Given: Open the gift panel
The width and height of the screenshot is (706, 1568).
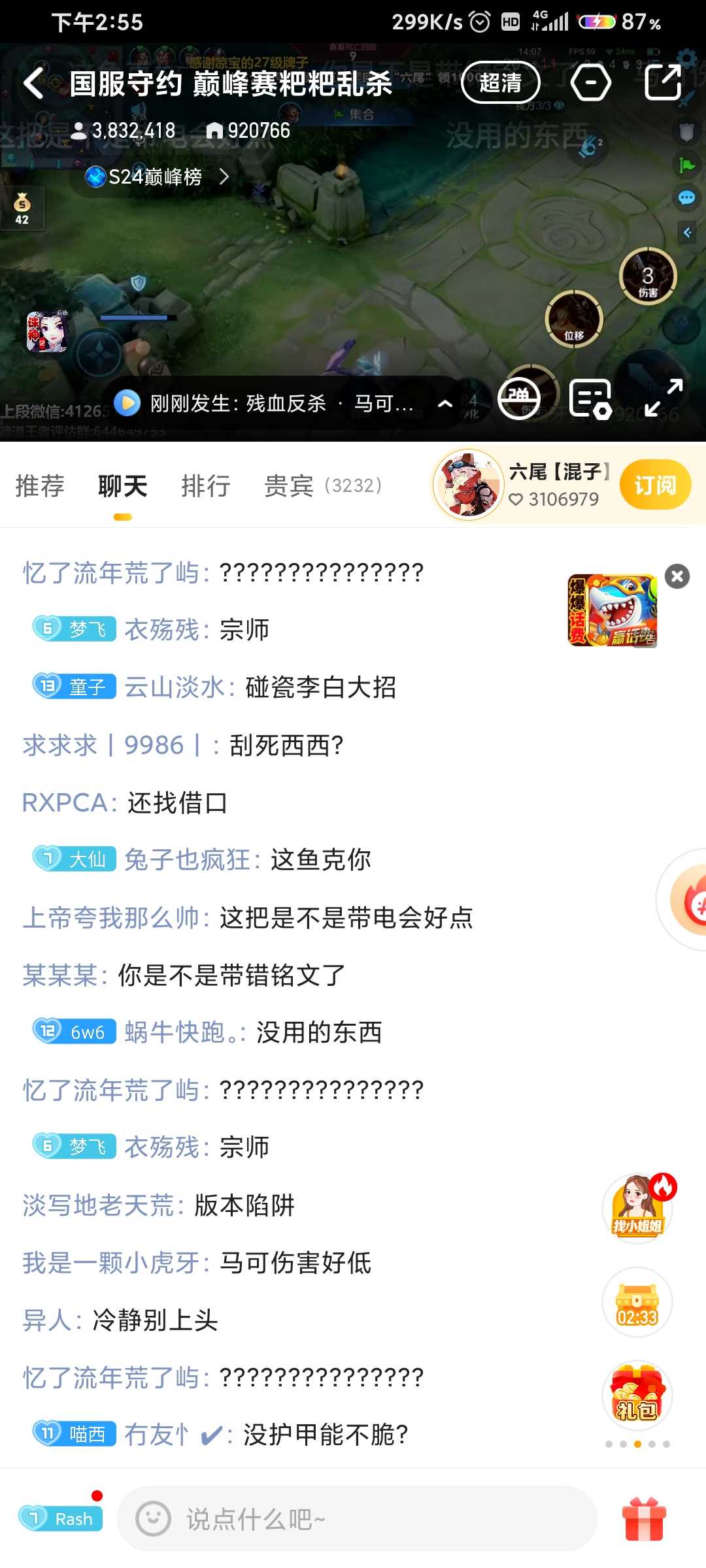Looking at the screenshot, I should (x=644, y=1519).
